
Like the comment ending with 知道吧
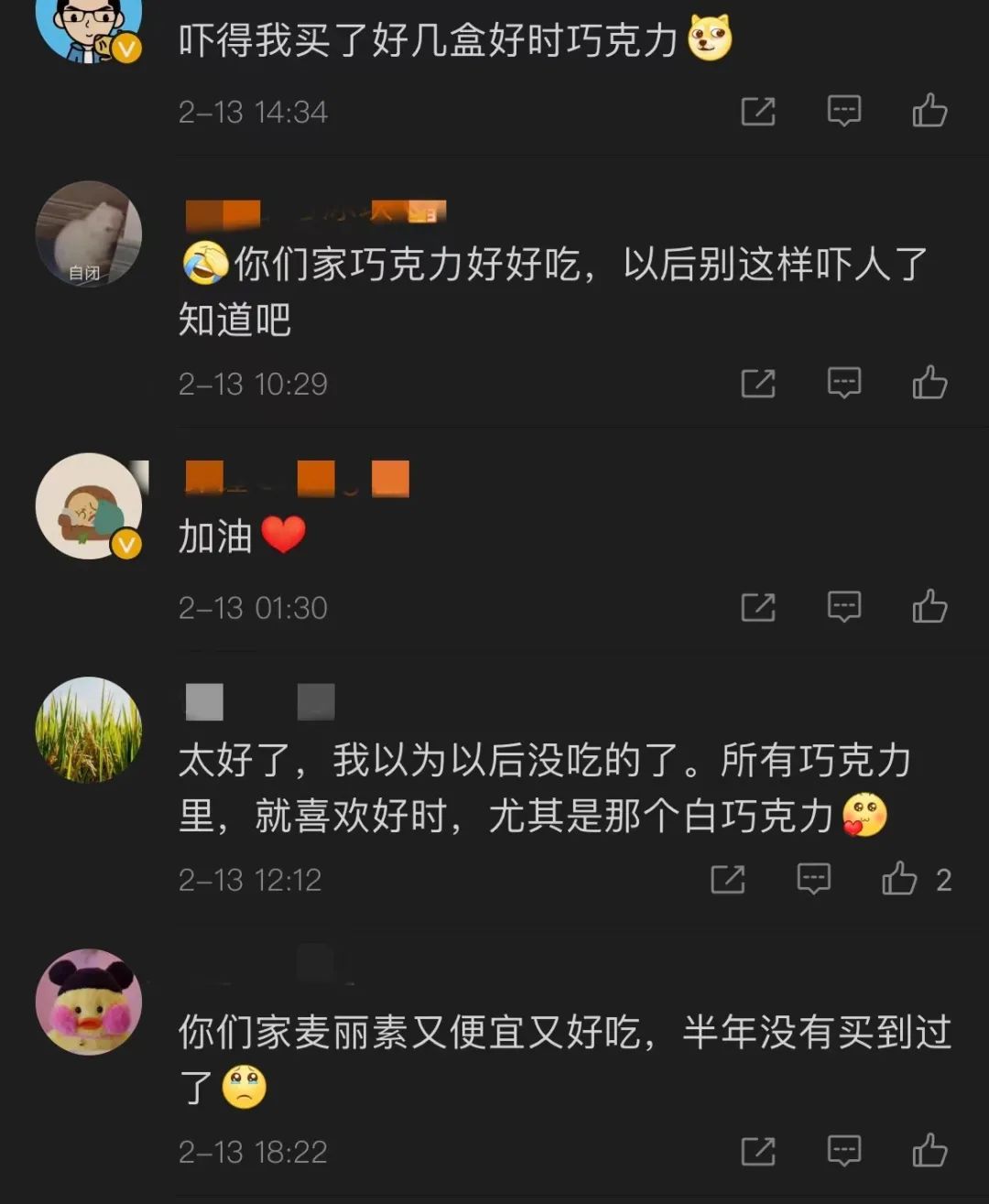(x=929, y=383)
